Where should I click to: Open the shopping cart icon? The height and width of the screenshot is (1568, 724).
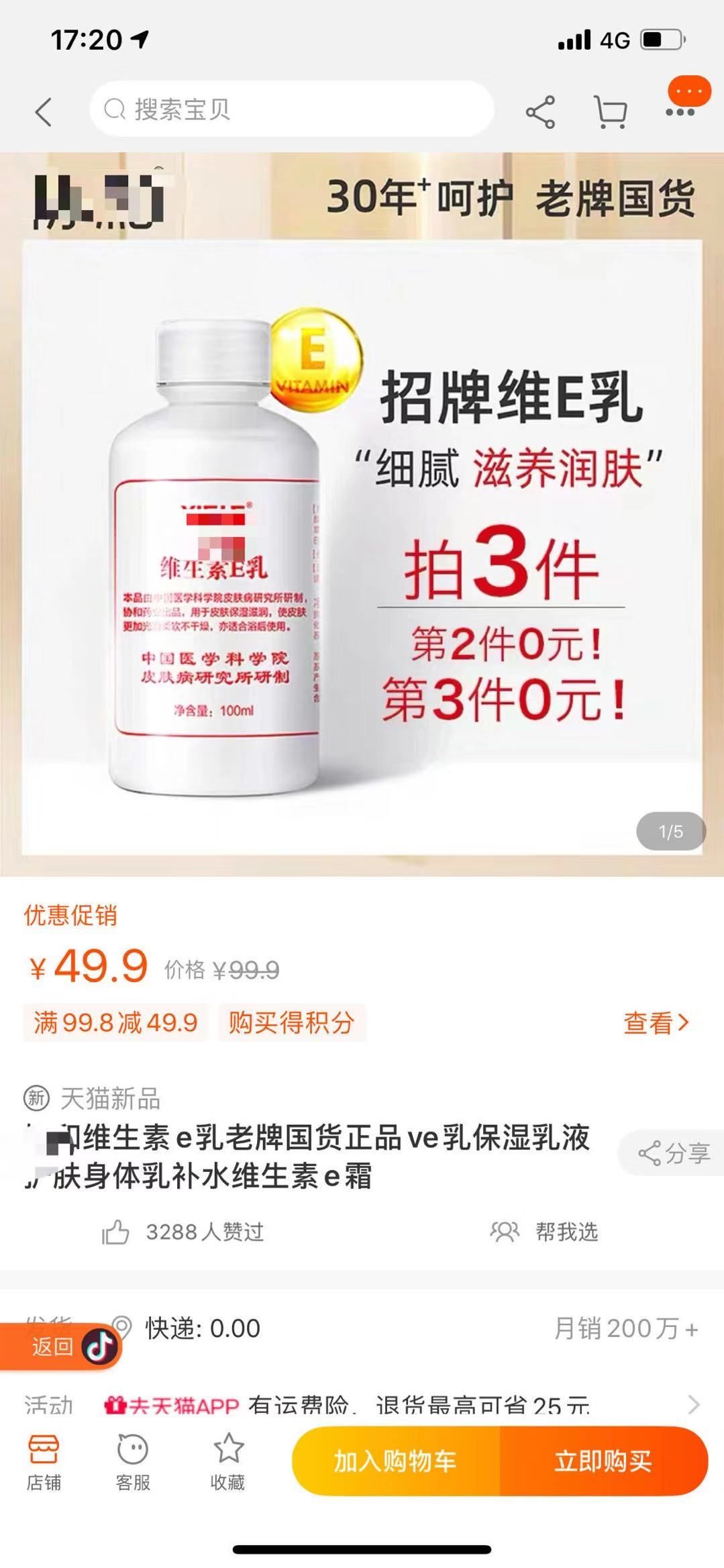[x=611, y=112]
